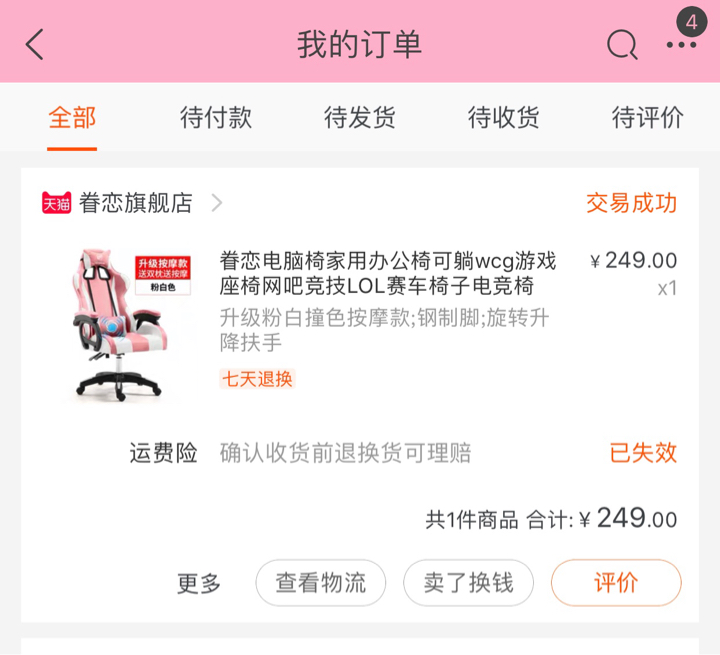
Task: Visit the 眷恋旗舰店 store page
Action: point(136,203)
